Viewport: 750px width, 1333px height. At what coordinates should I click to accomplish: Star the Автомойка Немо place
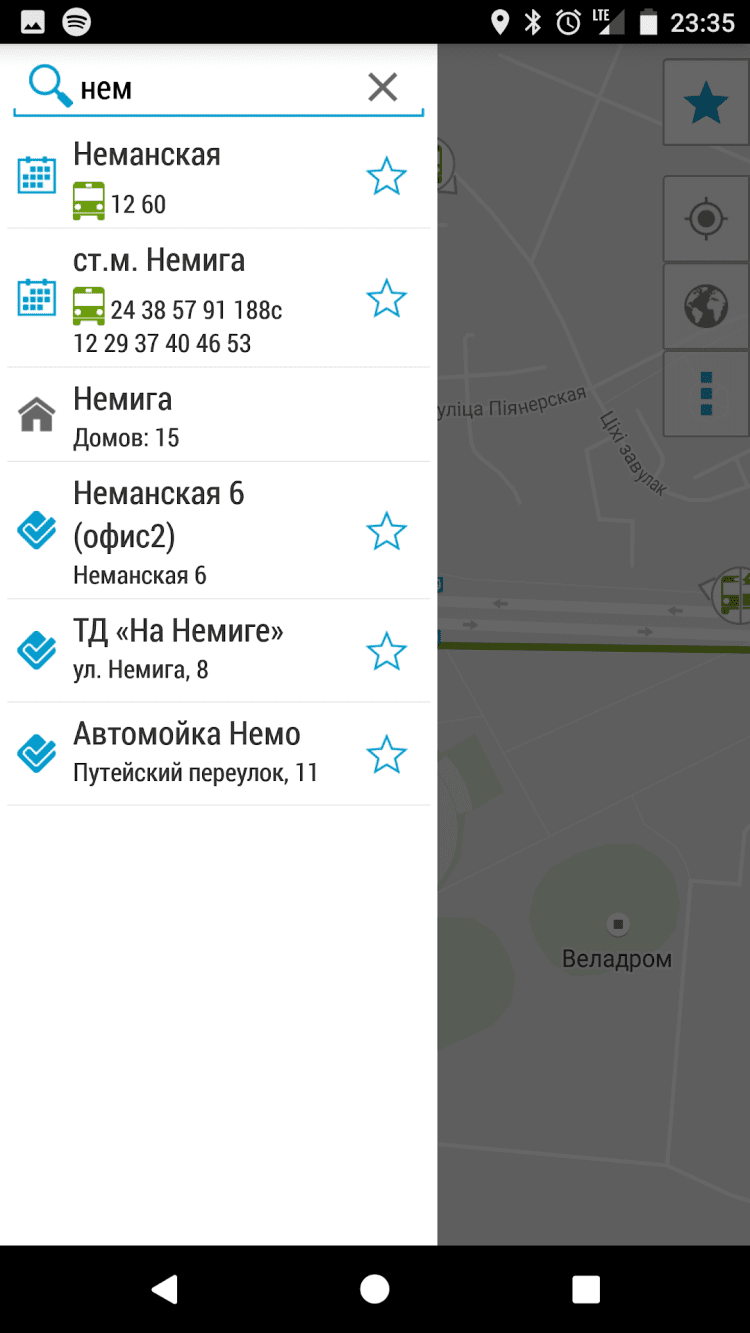(x=386, y=754)
